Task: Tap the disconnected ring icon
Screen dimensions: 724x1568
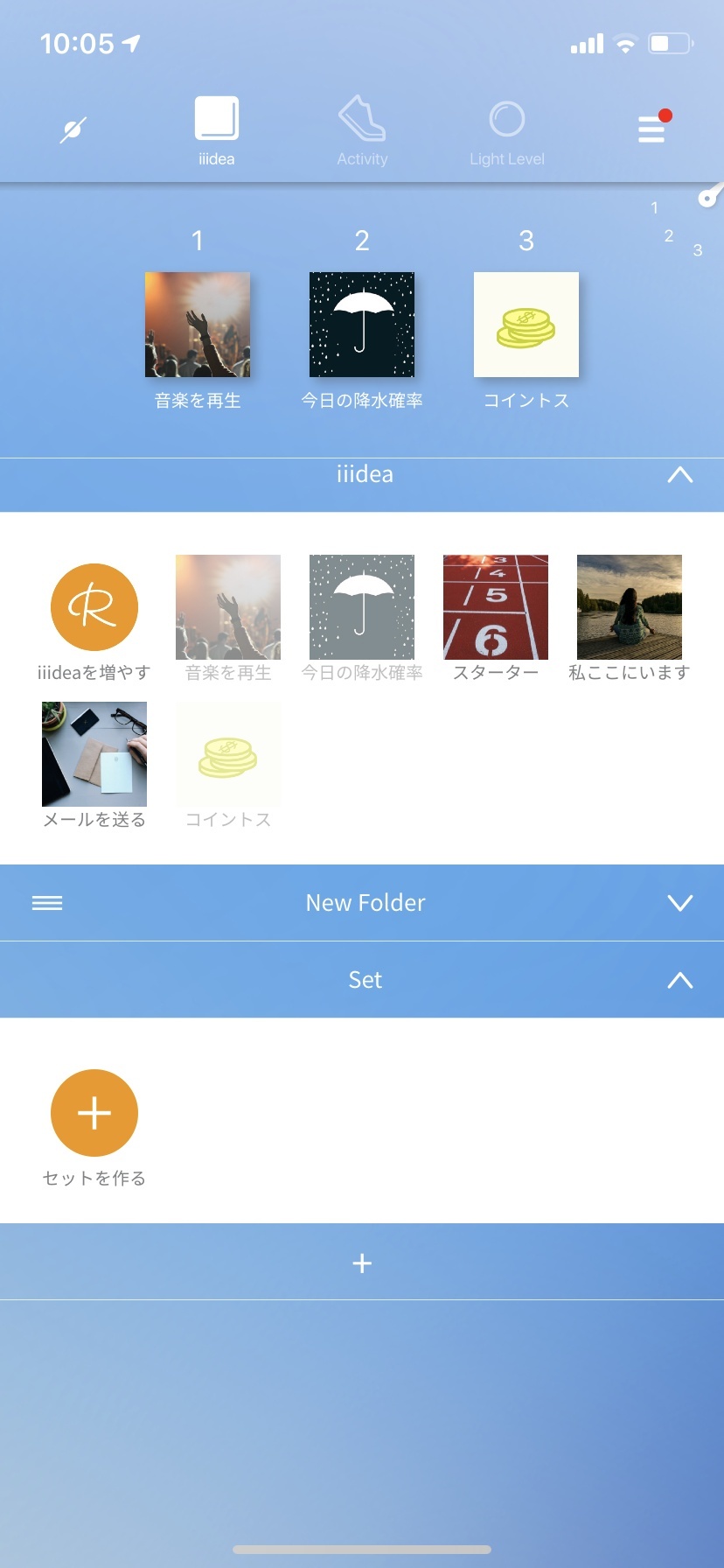Action: tap(73, 129)
